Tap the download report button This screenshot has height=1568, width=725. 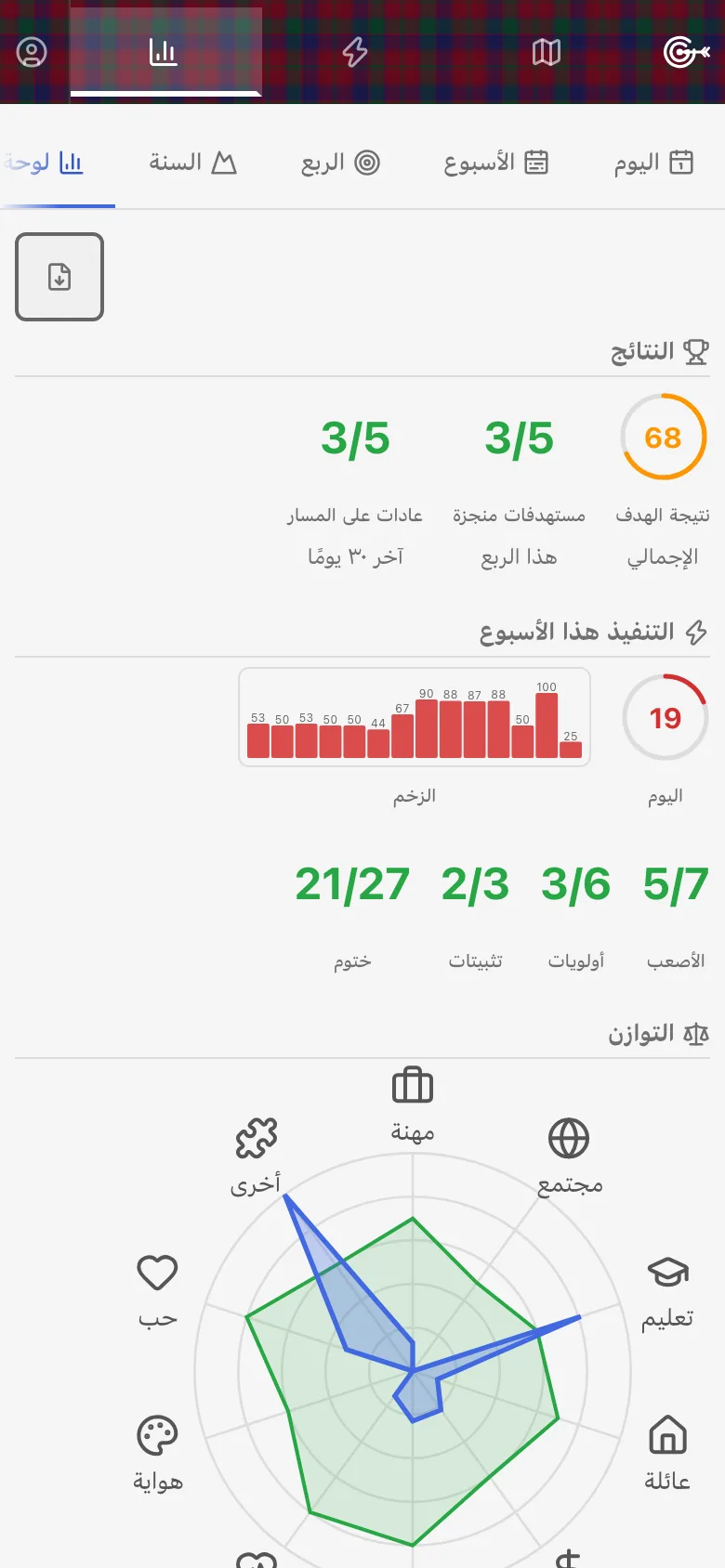coord(59,277)
